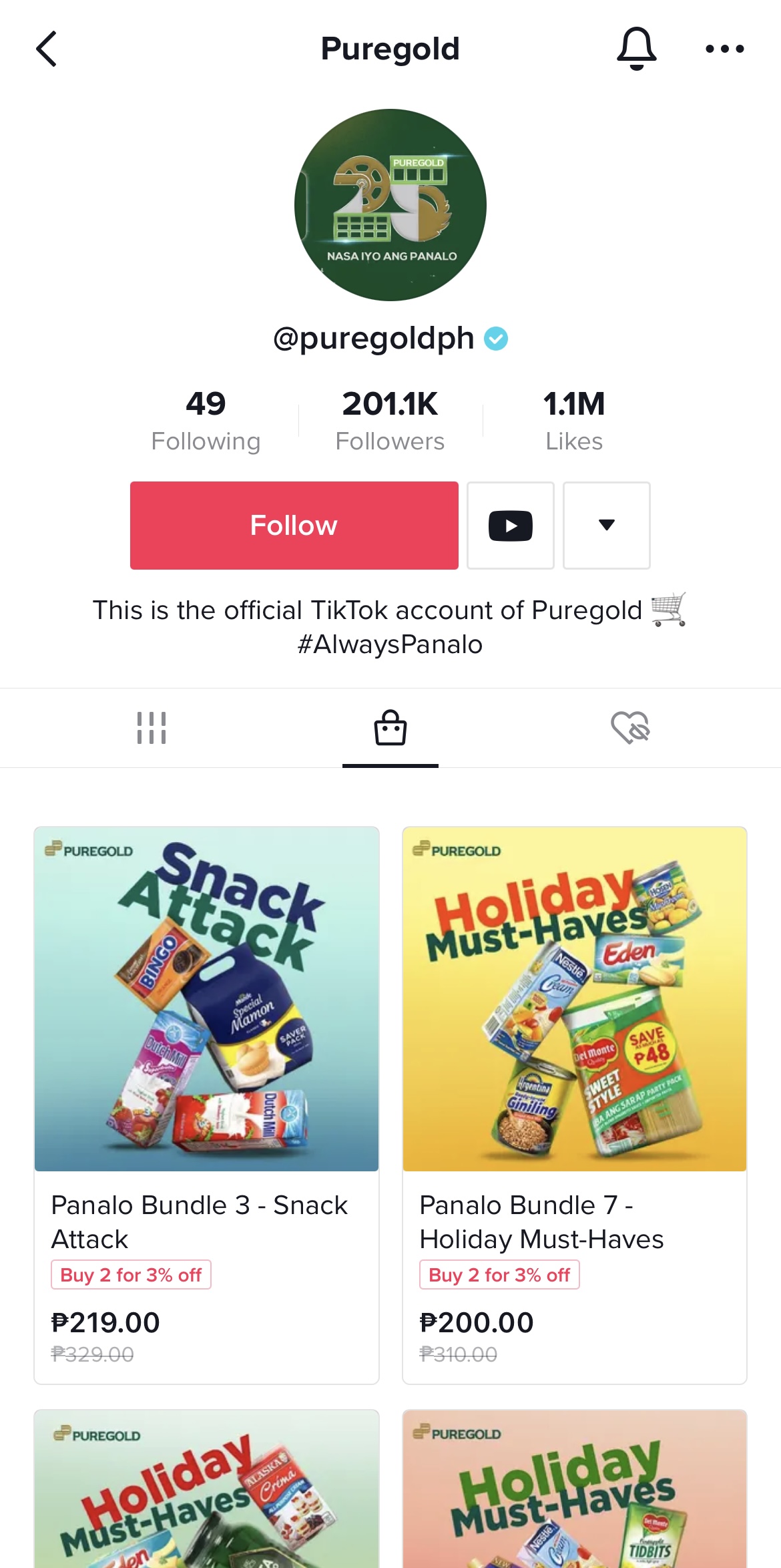This screenshot has width=781, height=1568.
Task: Open Puregold's YouTube channel link
Action: (510, 526)
